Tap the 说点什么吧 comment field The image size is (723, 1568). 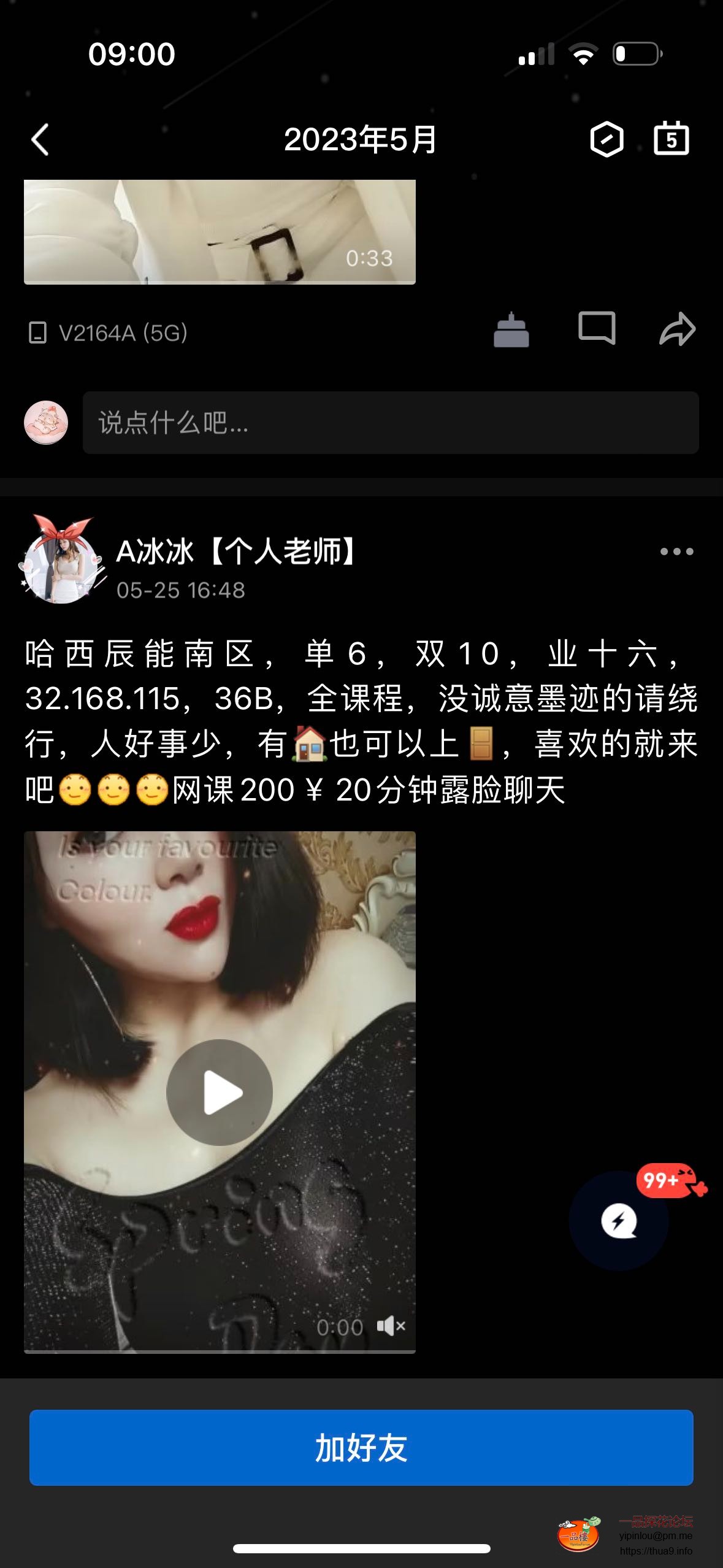pyautogui.click(x=391, y=423)
